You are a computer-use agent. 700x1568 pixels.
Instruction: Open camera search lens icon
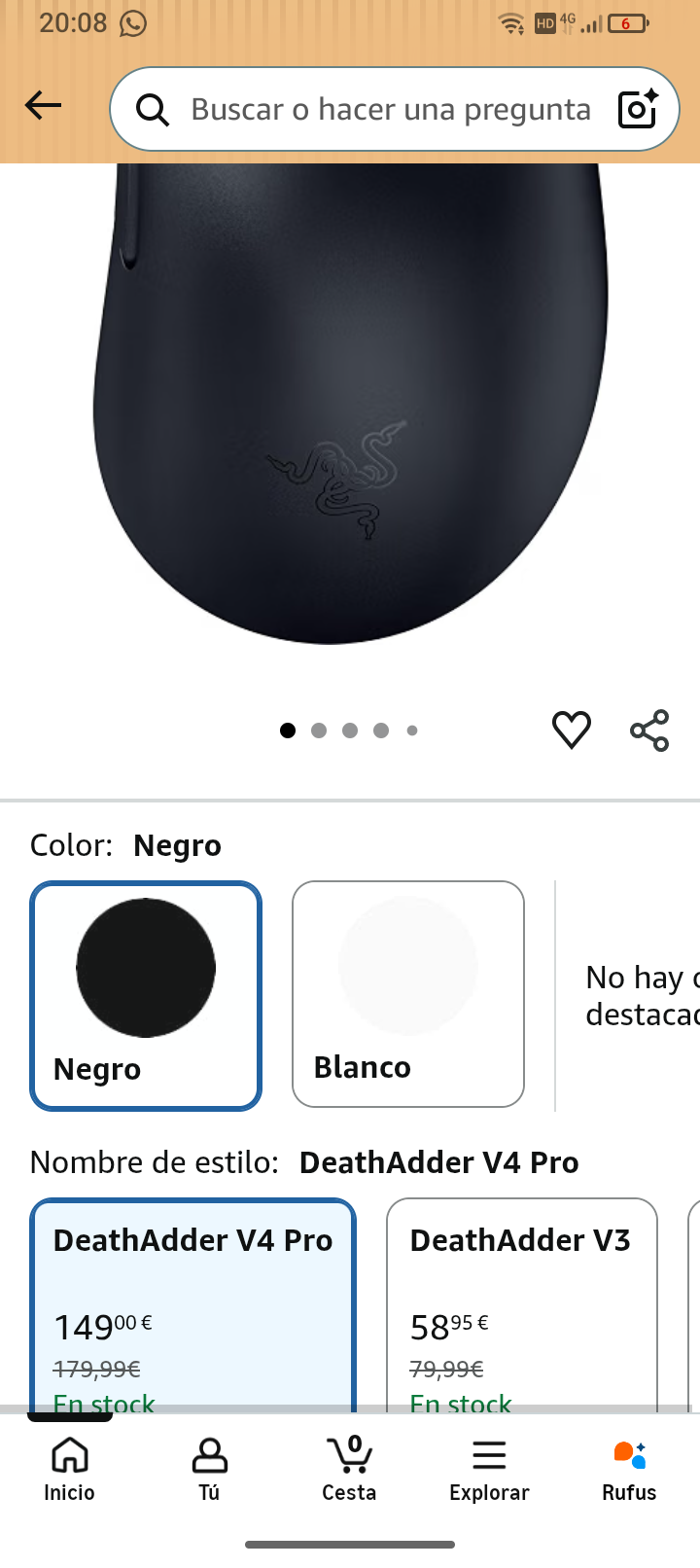point(639,109)
